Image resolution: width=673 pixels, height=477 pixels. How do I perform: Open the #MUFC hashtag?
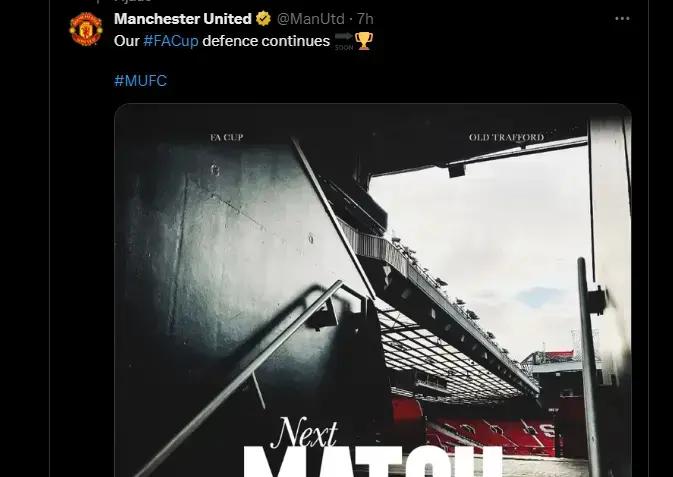pos(140,80)
